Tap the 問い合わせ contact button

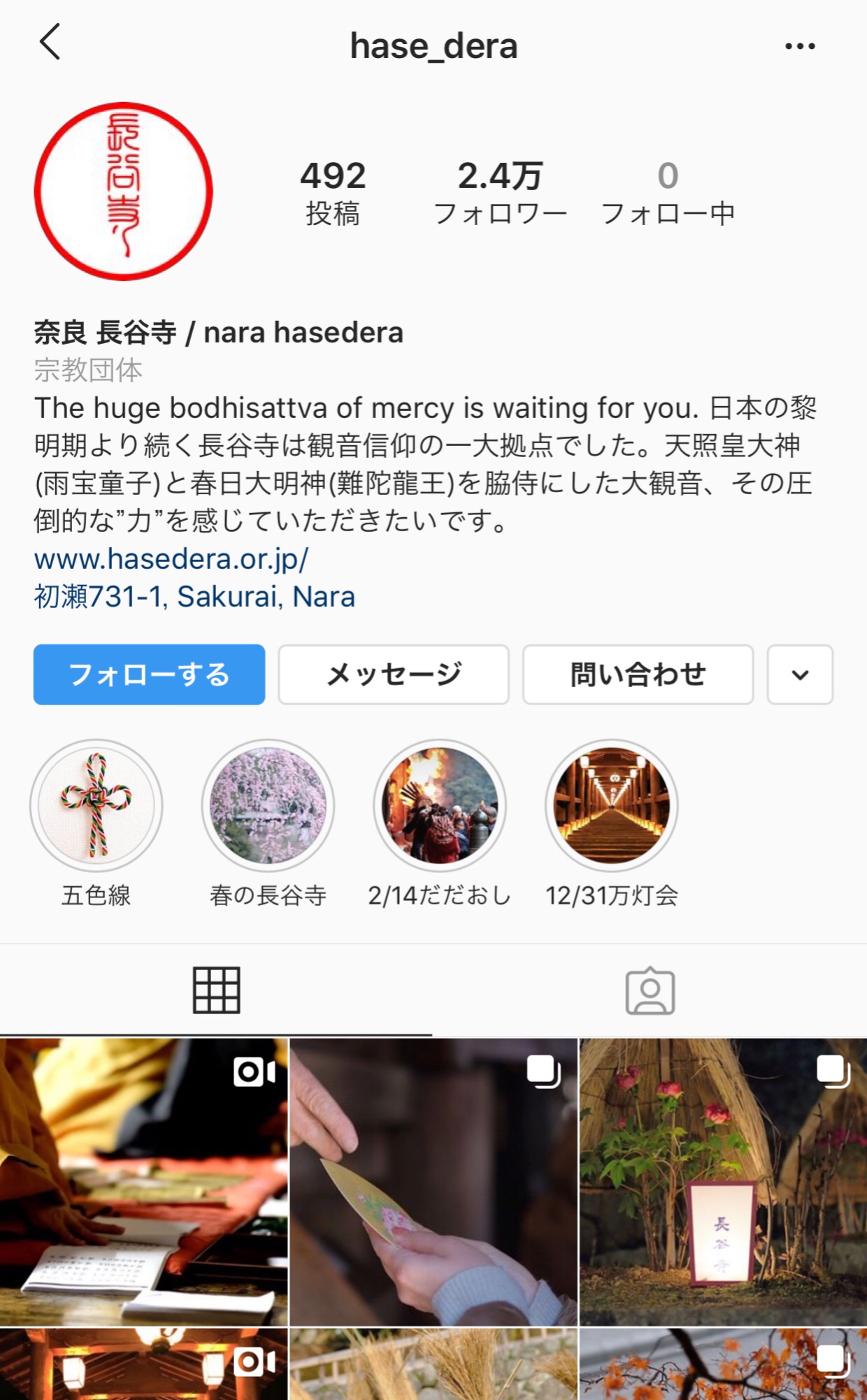(x=638, y=674)
